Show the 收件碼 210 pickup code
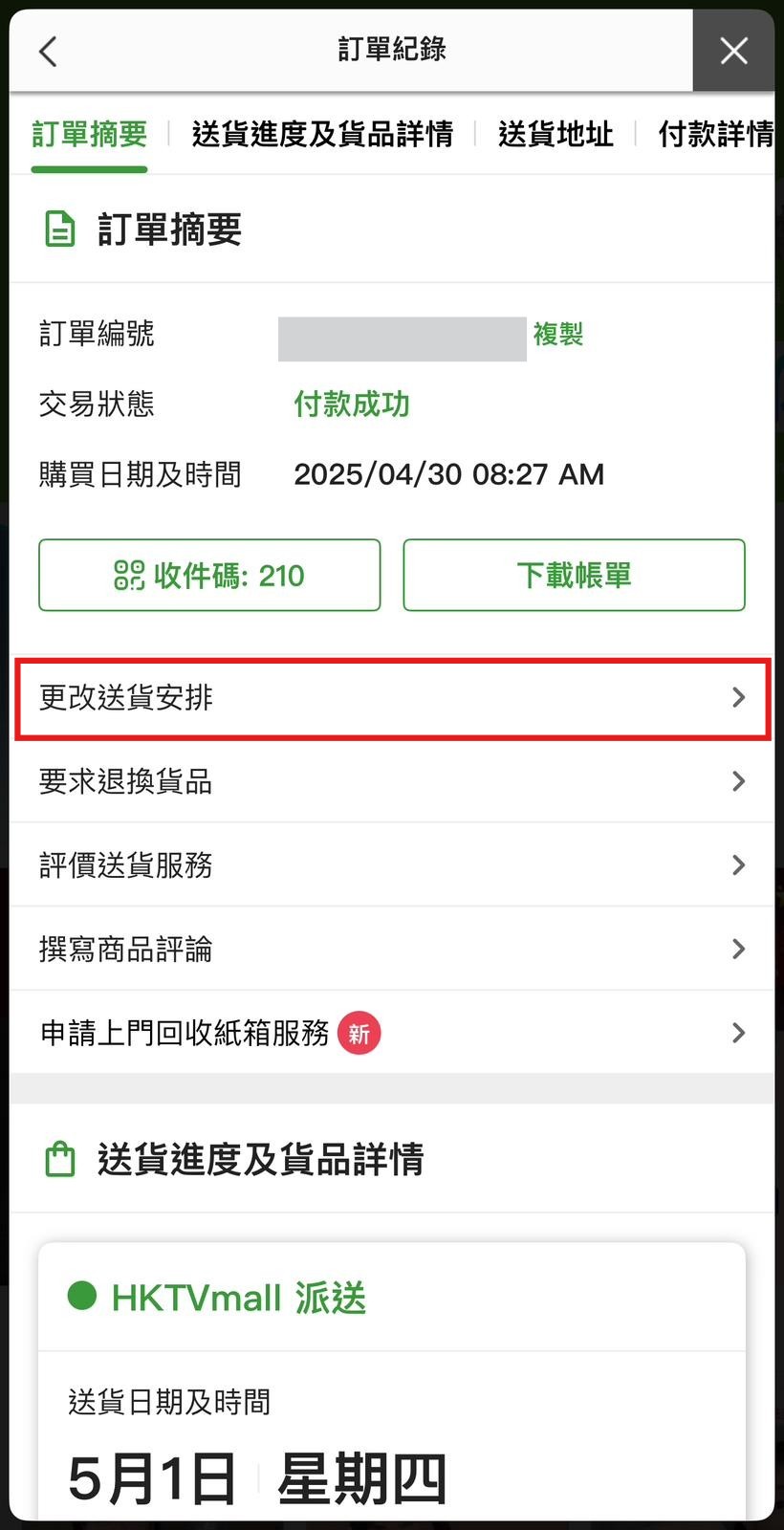Screen dimensions: 784x1530 click(209, 576)
